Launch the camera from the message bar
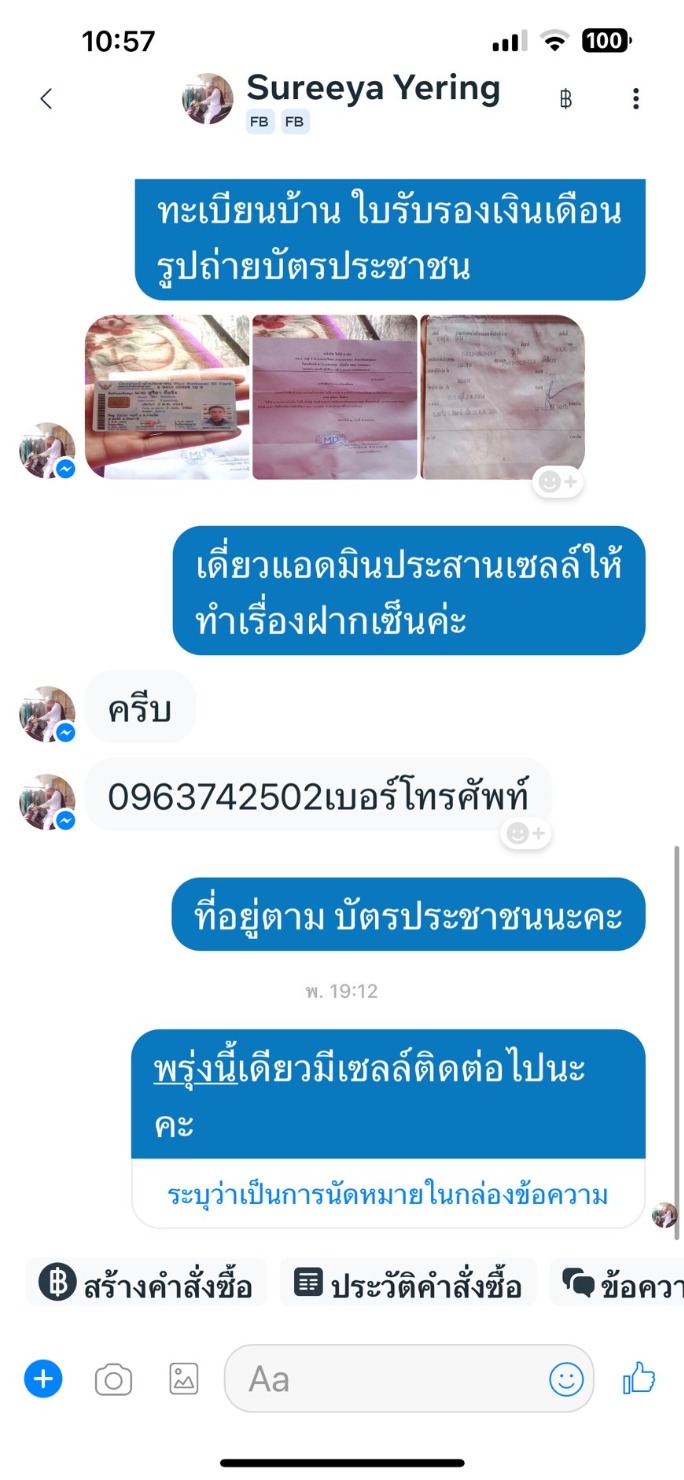 point(113,1381)
